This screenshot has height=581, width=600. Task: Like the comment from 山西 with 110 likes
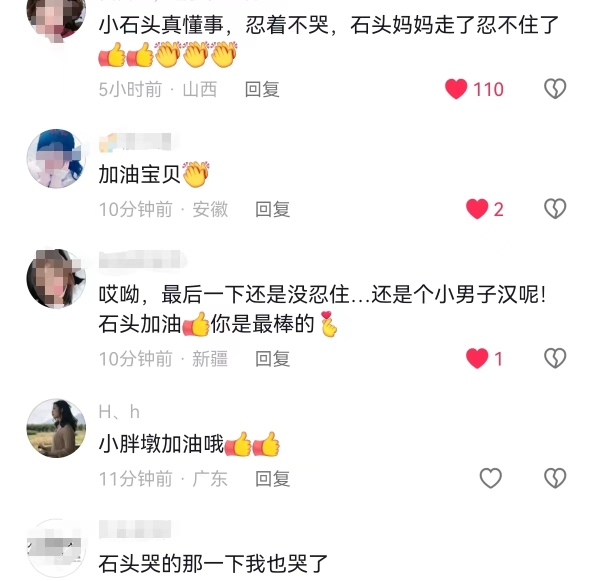[x=457, y=89]
